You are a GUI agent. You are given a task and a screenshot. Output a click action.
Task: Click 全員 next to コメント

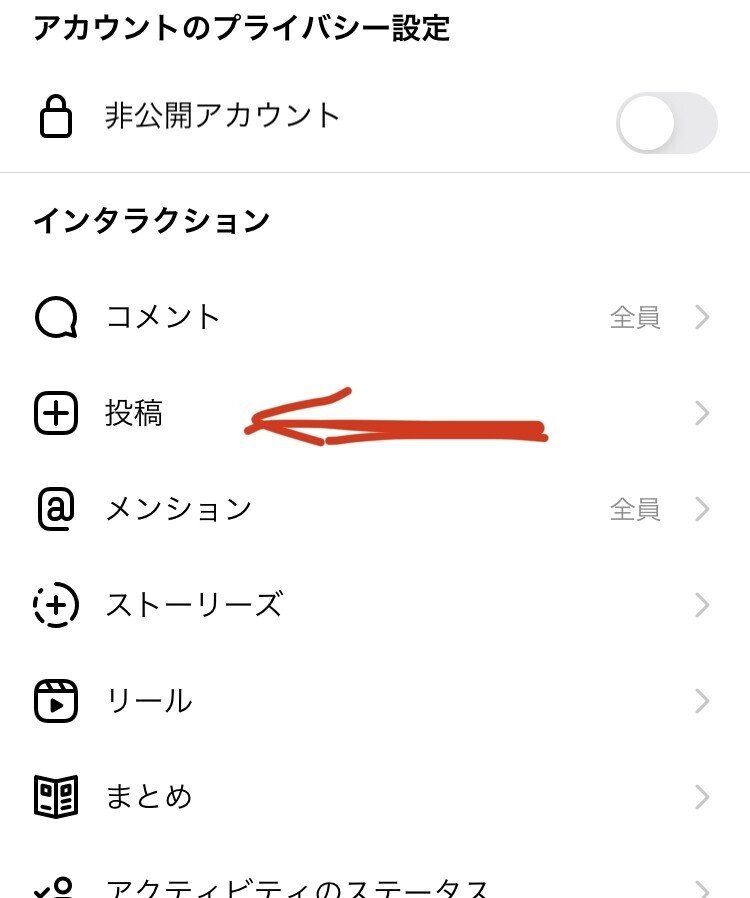click(637, 317)
